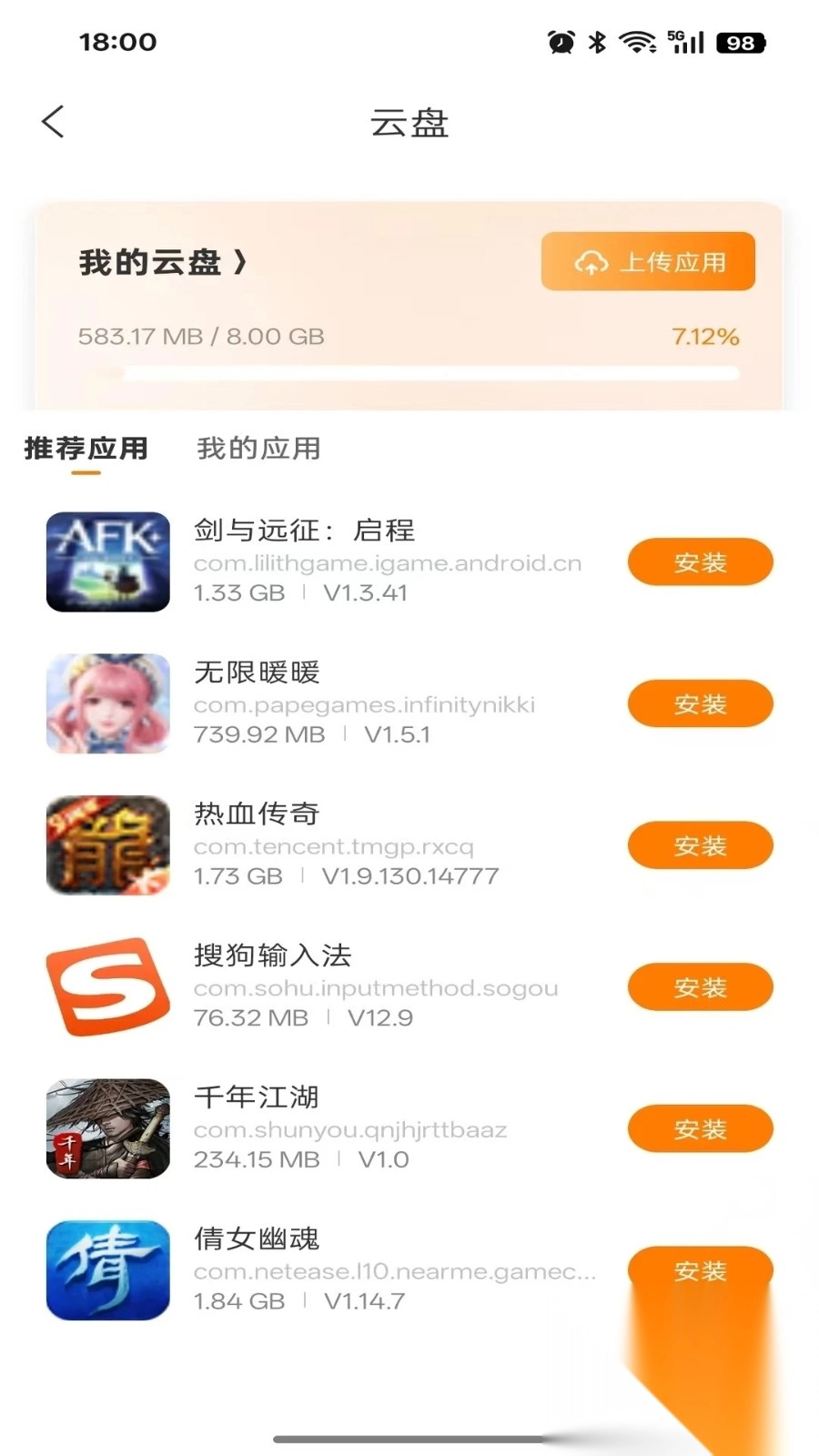The height and width of the screenshot is (1456, 819).
Task: Click the cloud storage progress bar
Action: click(428, 372)
